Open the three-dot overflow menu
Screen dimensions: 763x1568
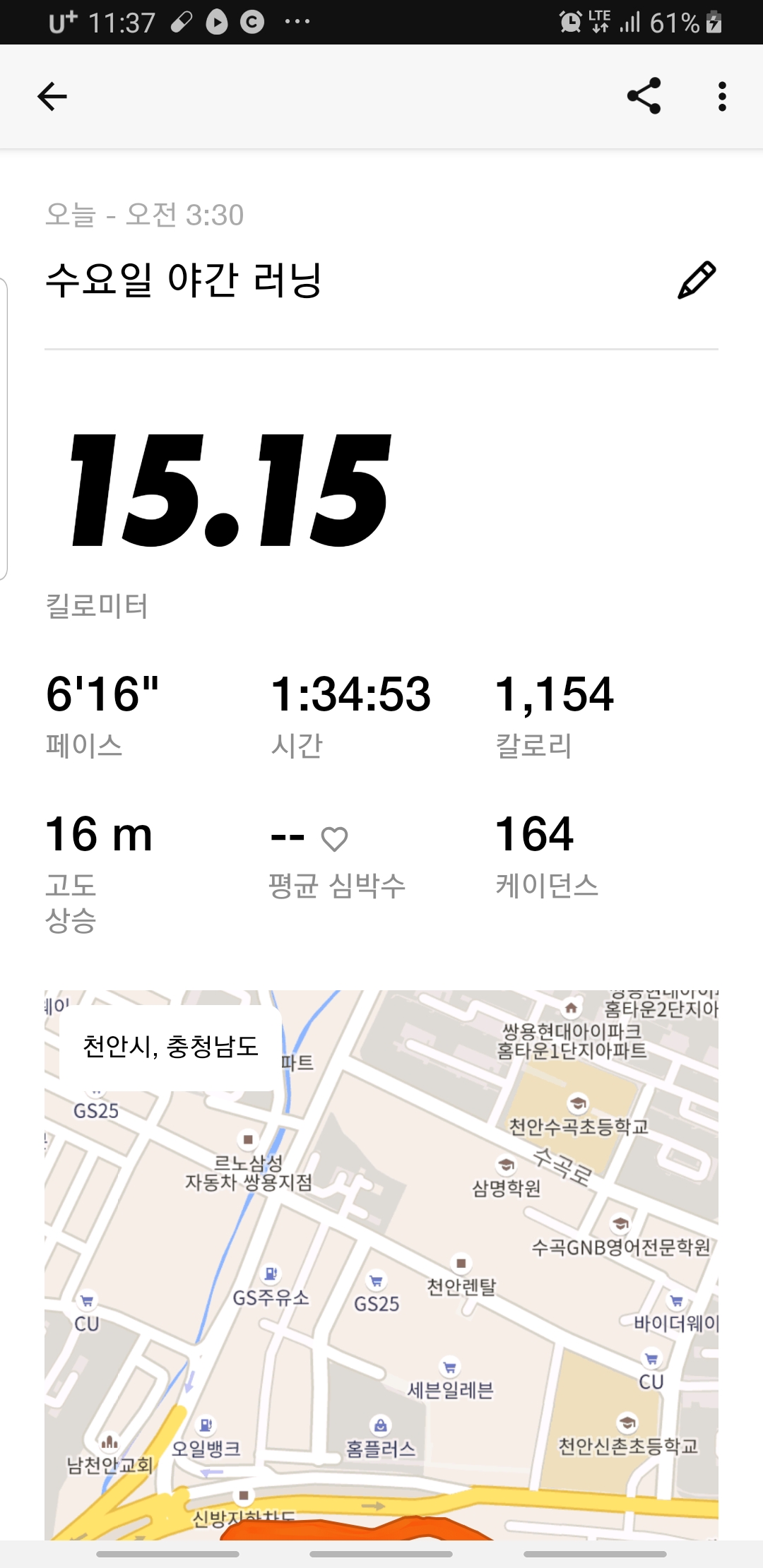click(x=721, y=97)
